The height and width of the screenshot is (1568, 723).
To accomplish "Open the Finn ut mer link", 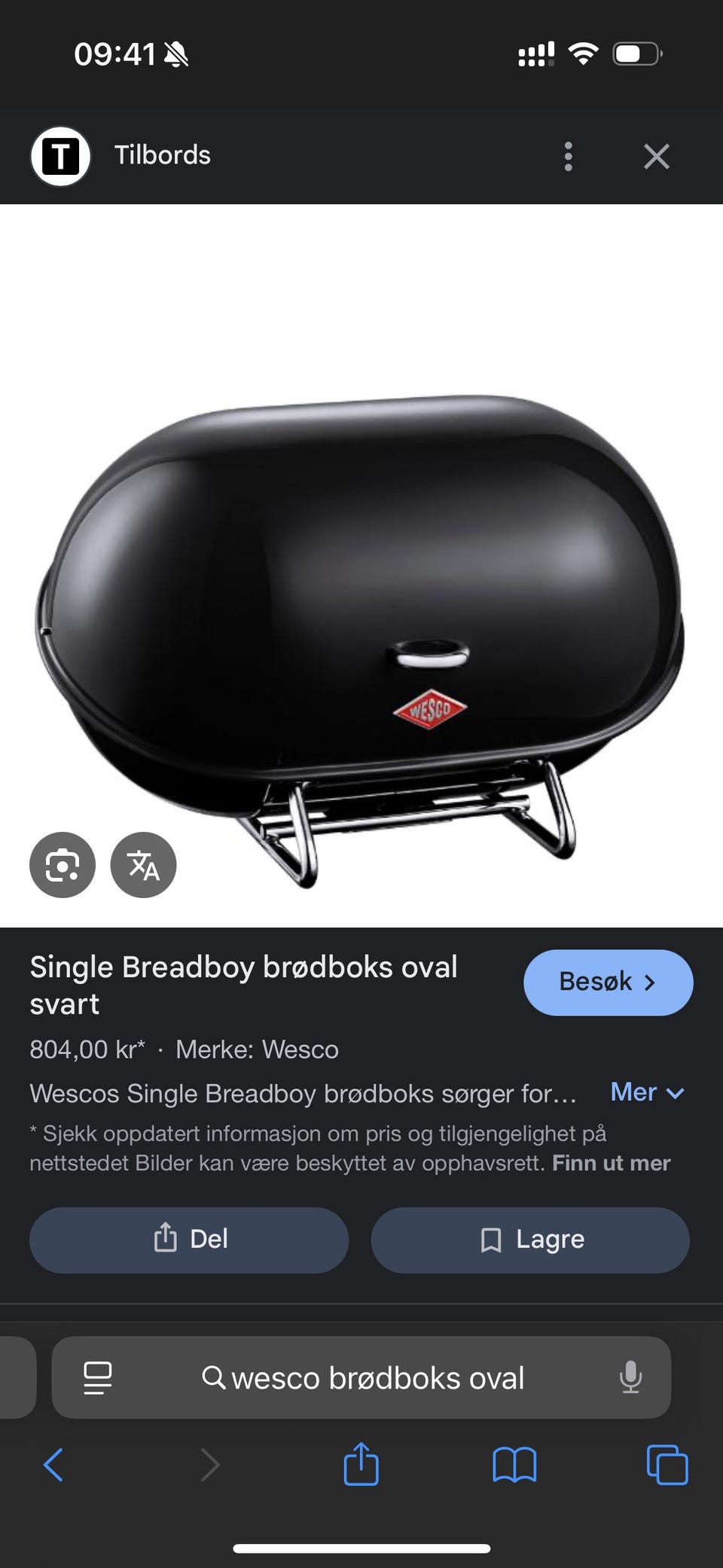I will point(611,1163).
